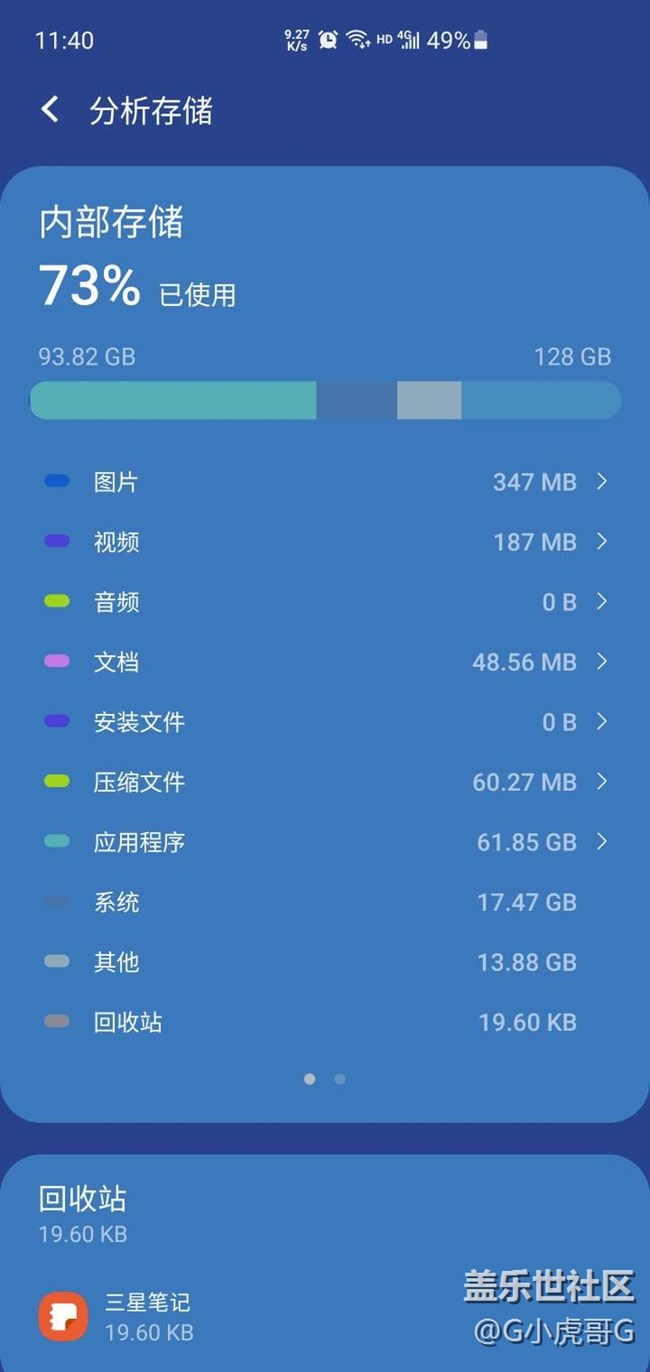Go back from 分析存储 screen

pos(50,110)
